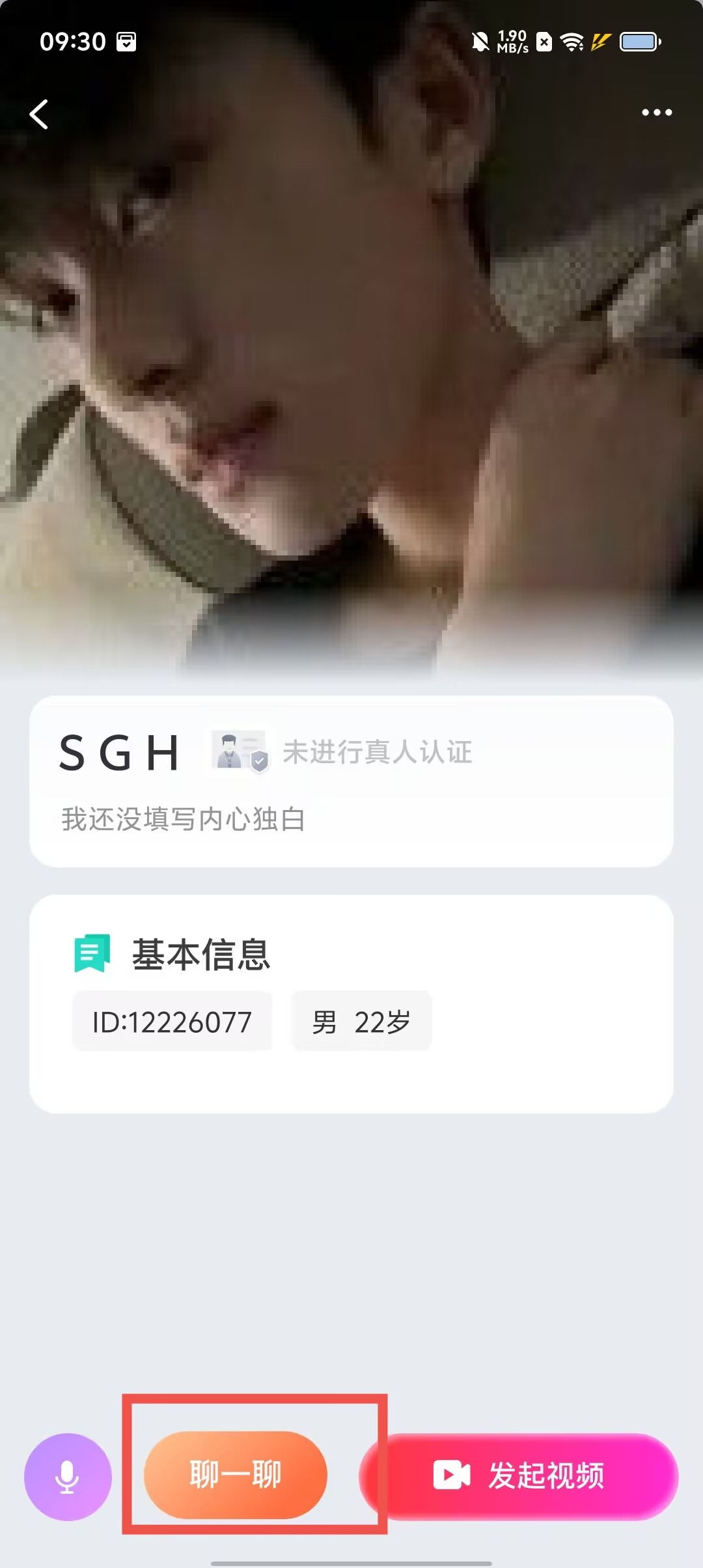Start a chat with 聊一聊
This screenshot has width=703, height=1568.
coord(235,1474)
